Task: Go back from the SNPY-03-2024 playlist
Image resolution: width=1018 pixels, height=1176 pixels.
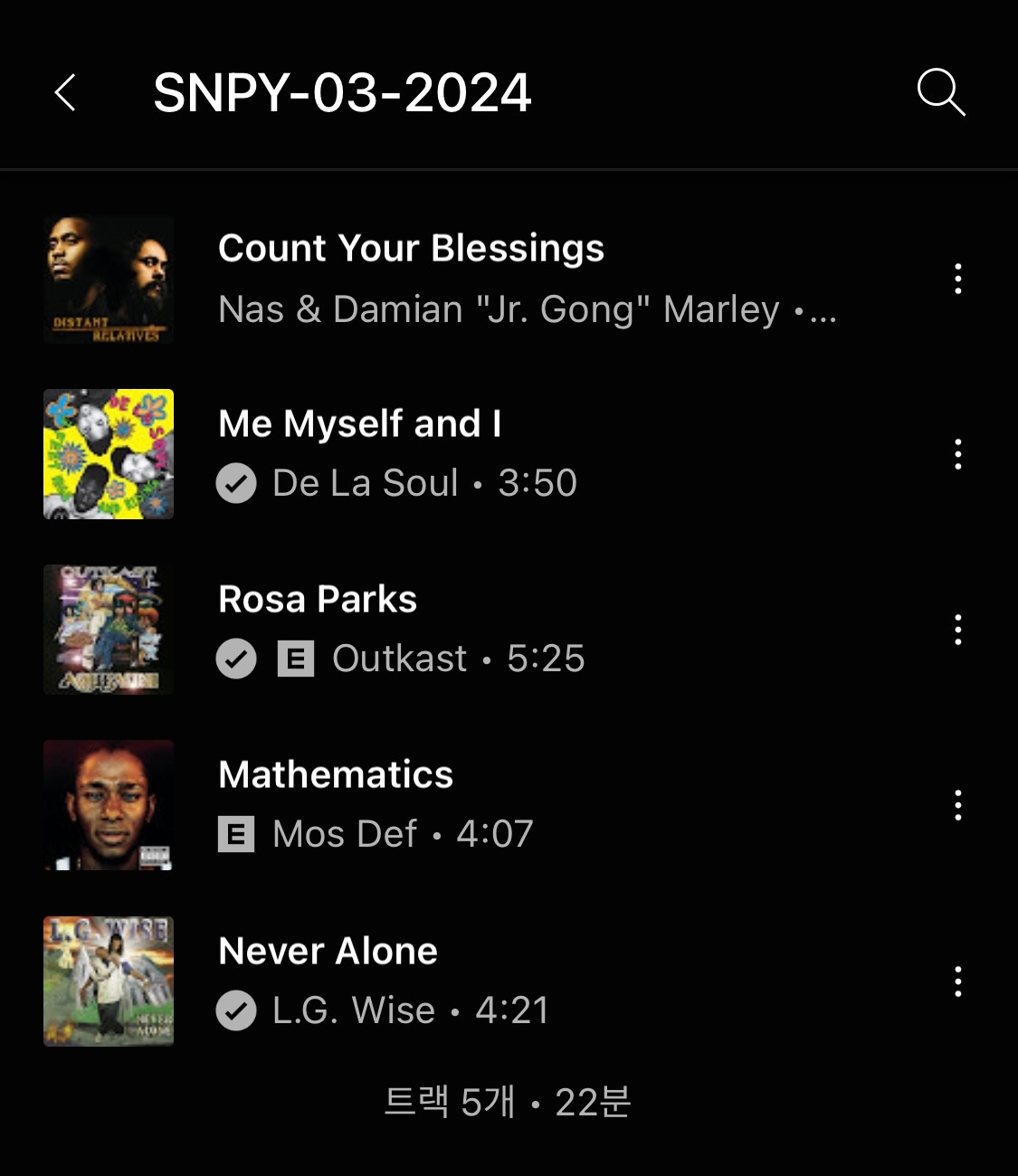Action: pos(65,92)
